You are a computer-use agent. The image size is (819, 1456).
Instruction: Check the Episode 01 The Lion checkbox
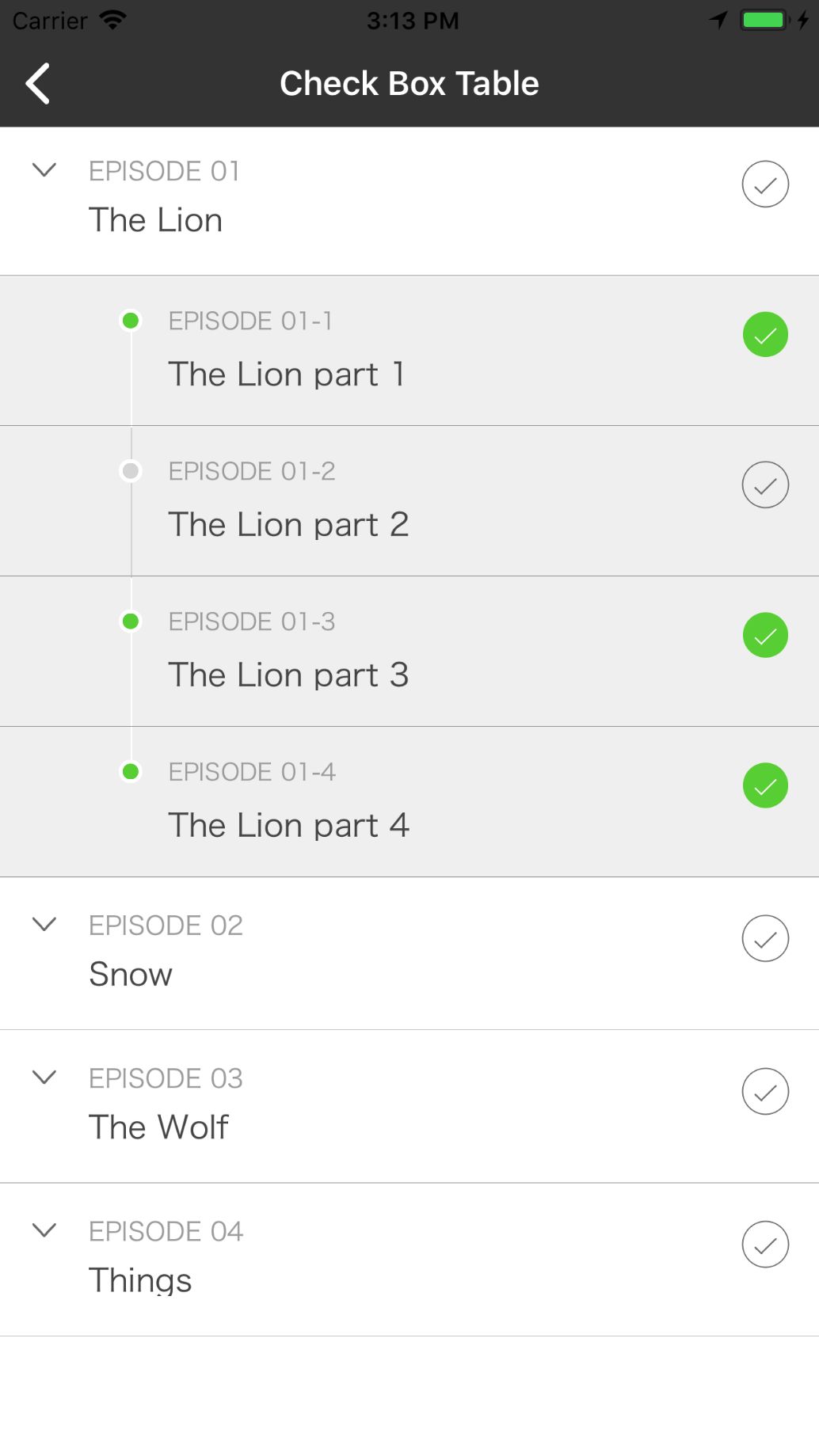tap(764, 184)
